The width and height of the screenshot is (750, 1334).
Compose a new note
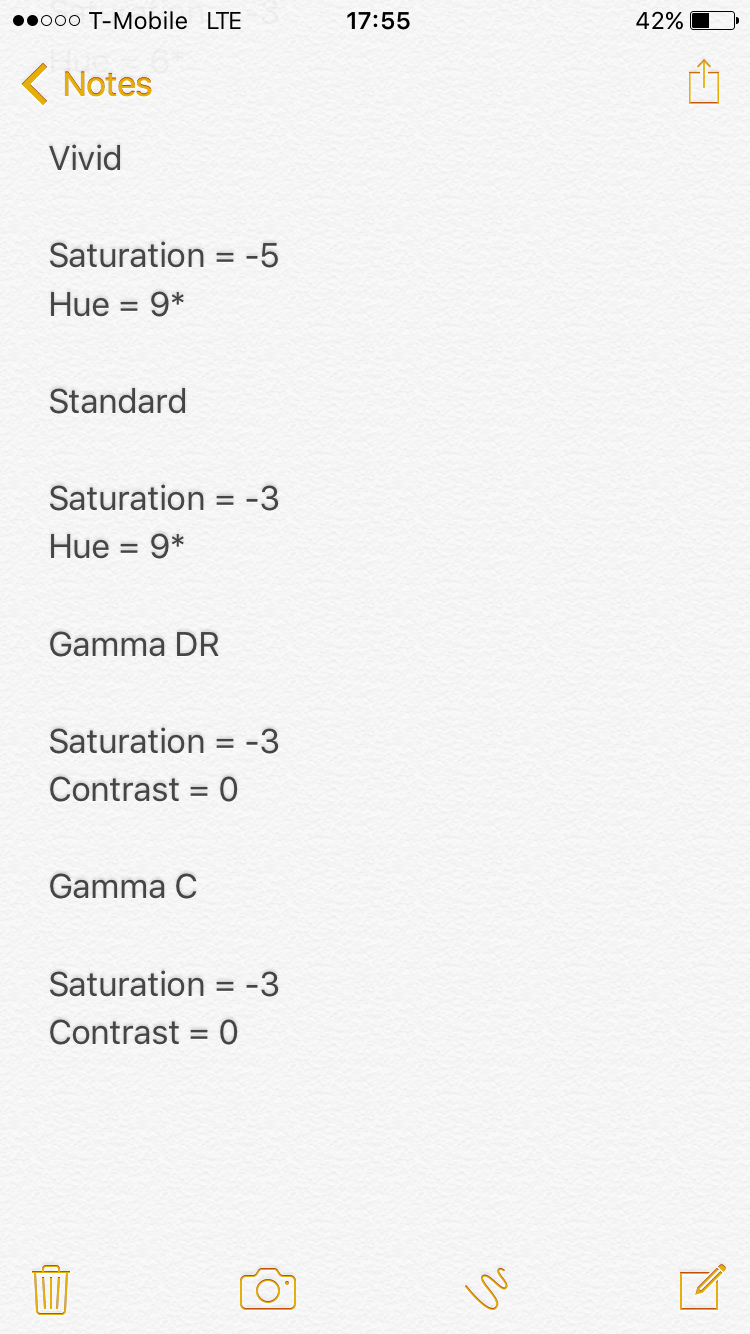[x=702, y=1287]
